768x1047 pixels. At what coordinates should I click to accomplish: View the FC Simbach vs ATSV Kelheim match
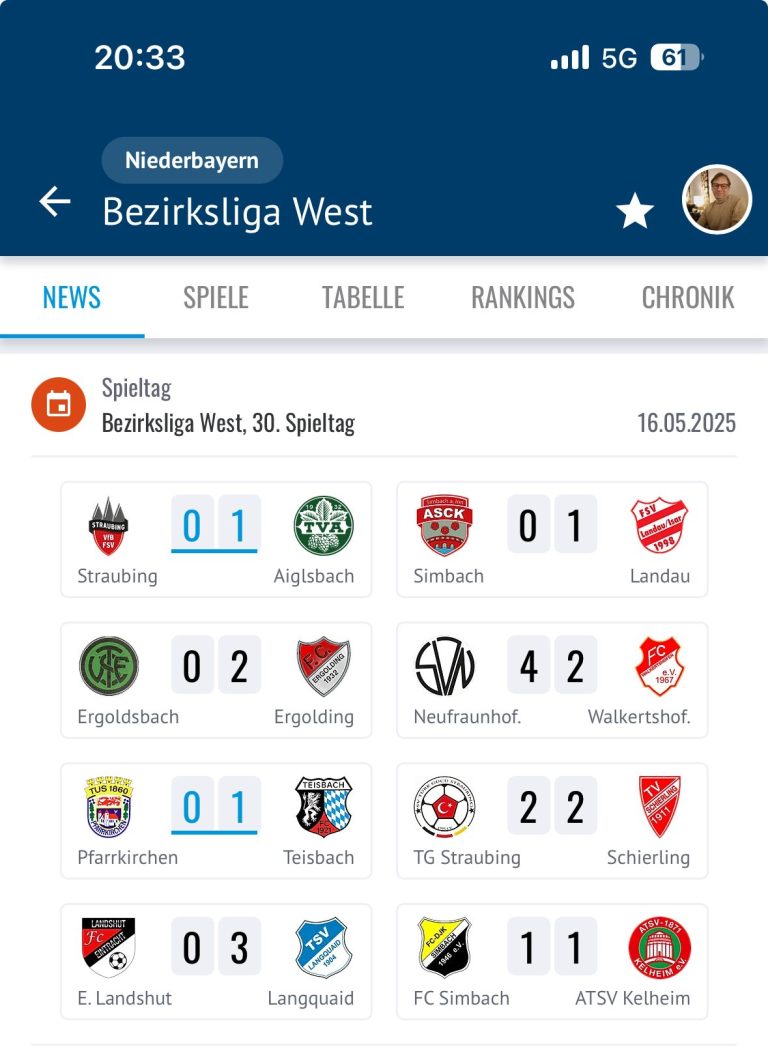pos(552,962)
